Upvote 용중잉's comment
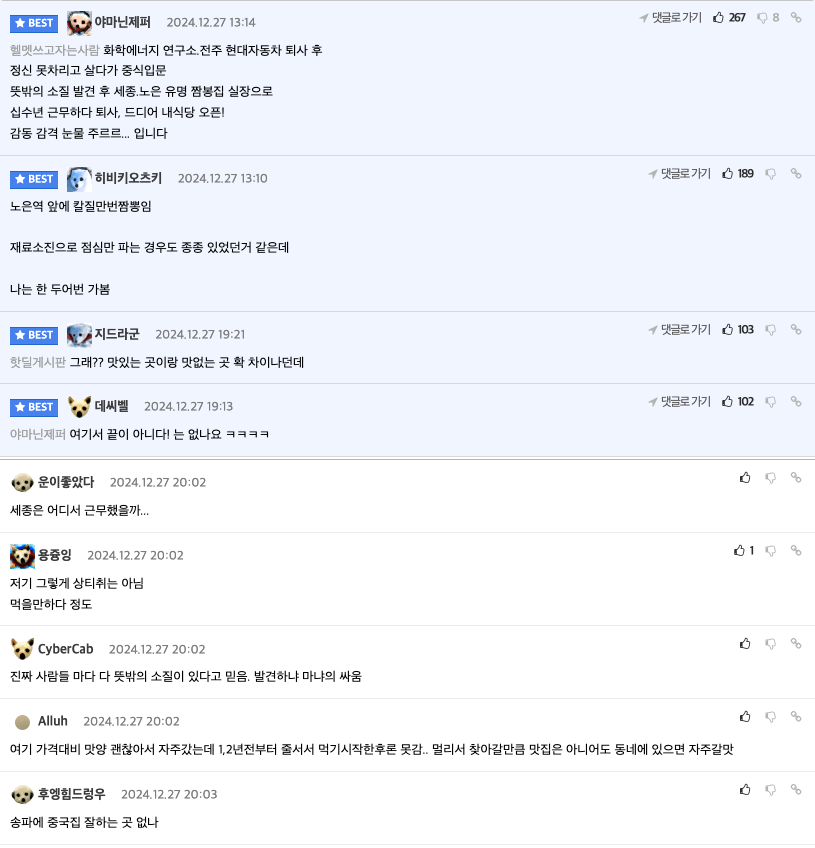This screenshot has width=815, height=848. click(x=740, y=550)
